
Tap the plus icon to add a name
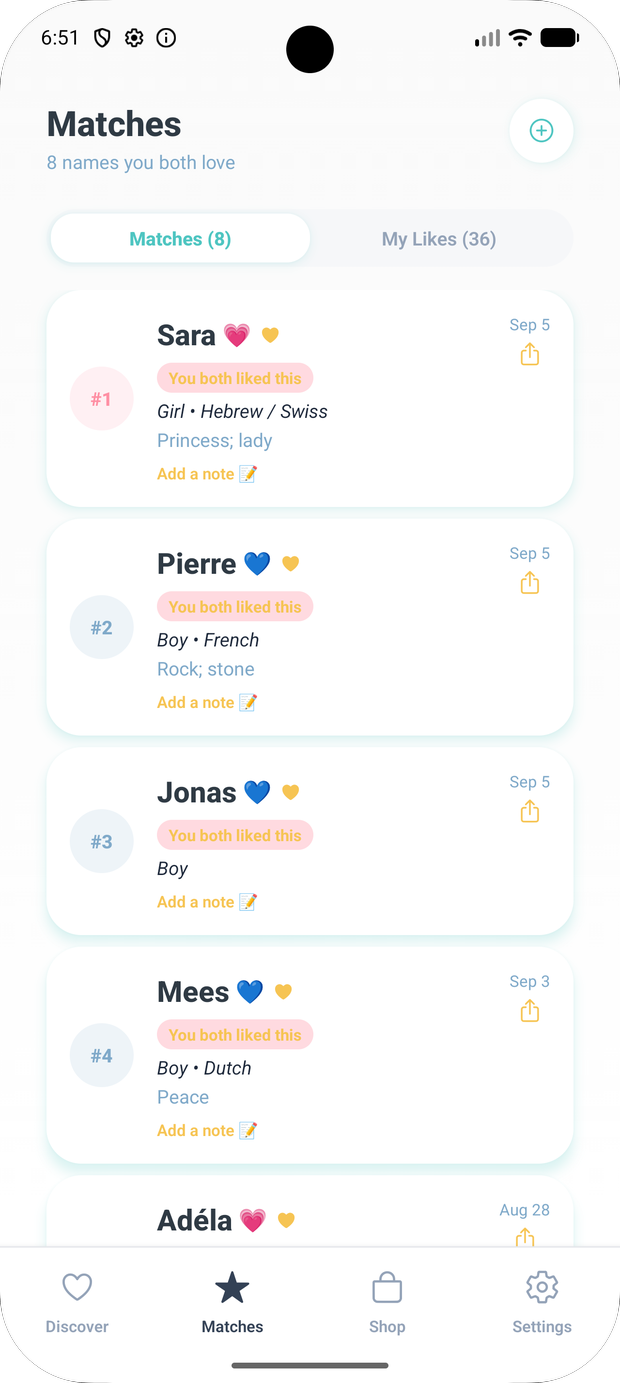tap(541, 131)
